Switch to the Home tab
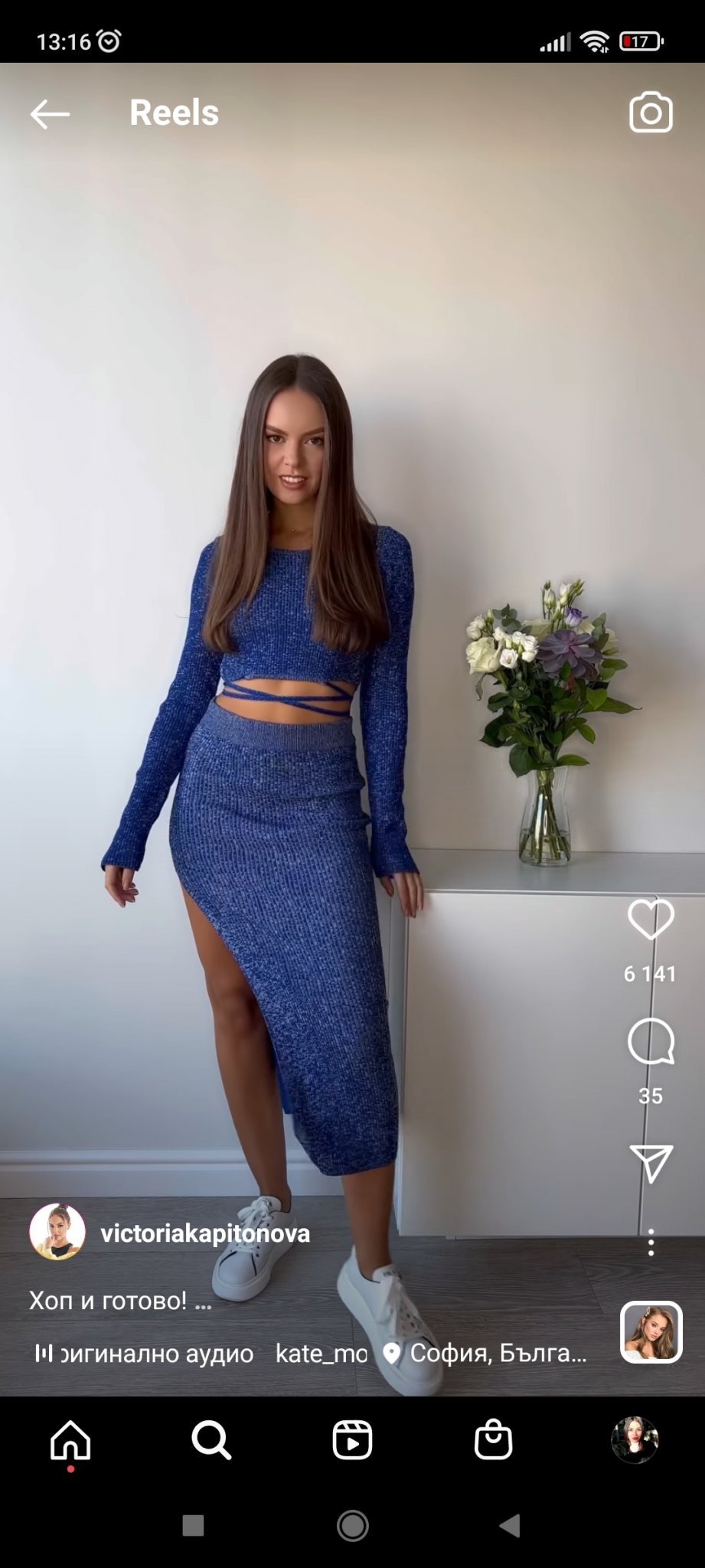Screen dimensions: 705x1568 coord(70,1440)
